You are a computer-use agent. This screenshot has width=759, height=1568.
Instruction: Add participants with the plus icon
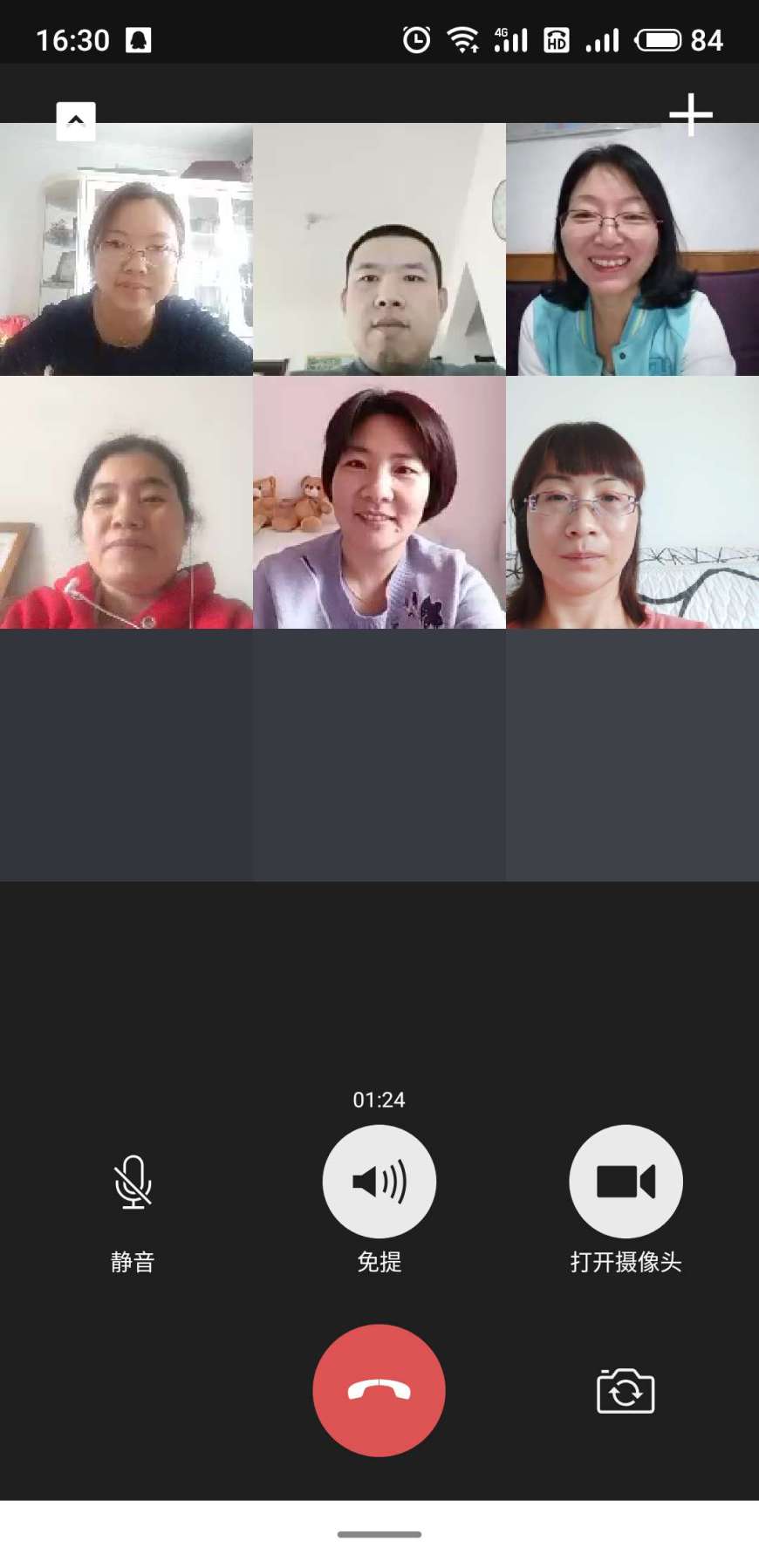coord(690,114)
